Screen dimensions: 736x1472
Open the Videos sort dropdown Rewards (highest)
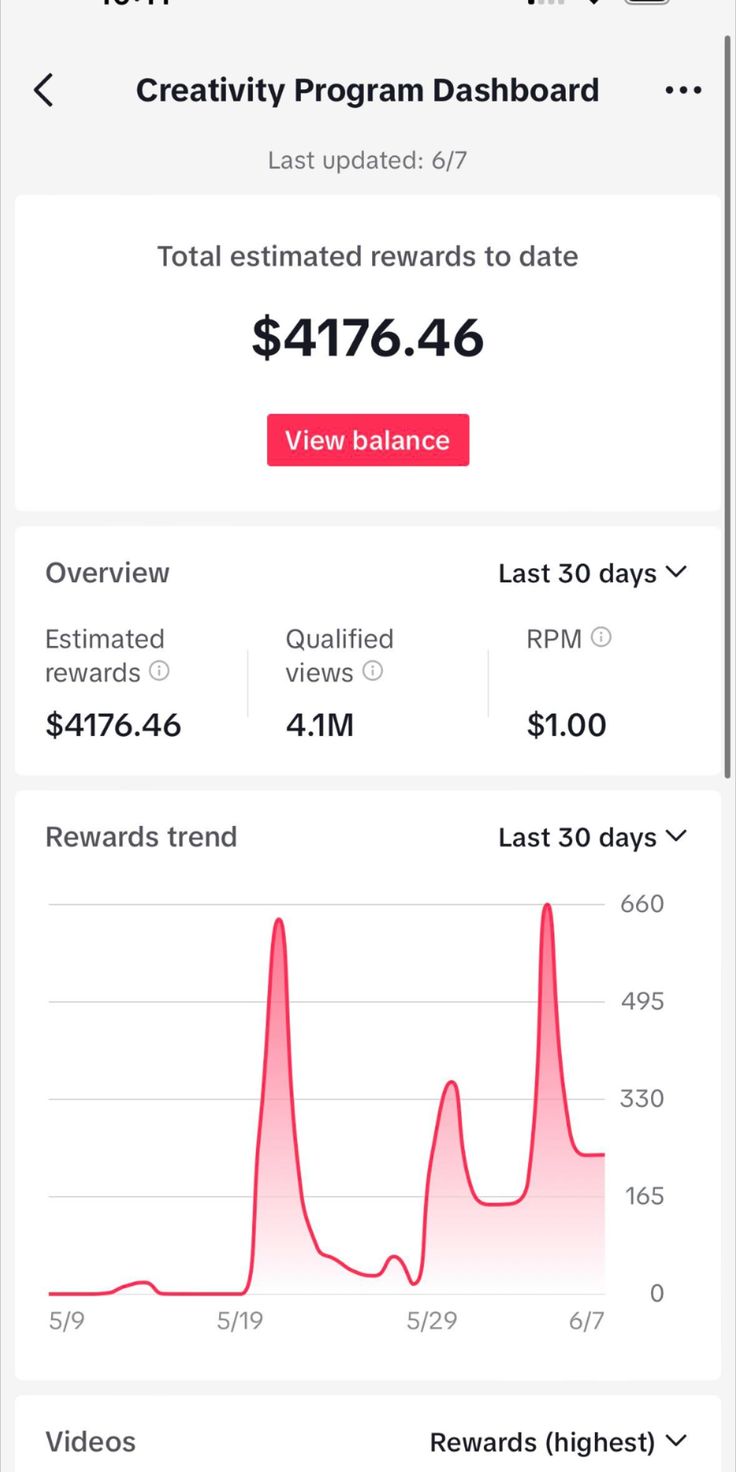point(558,1442)
